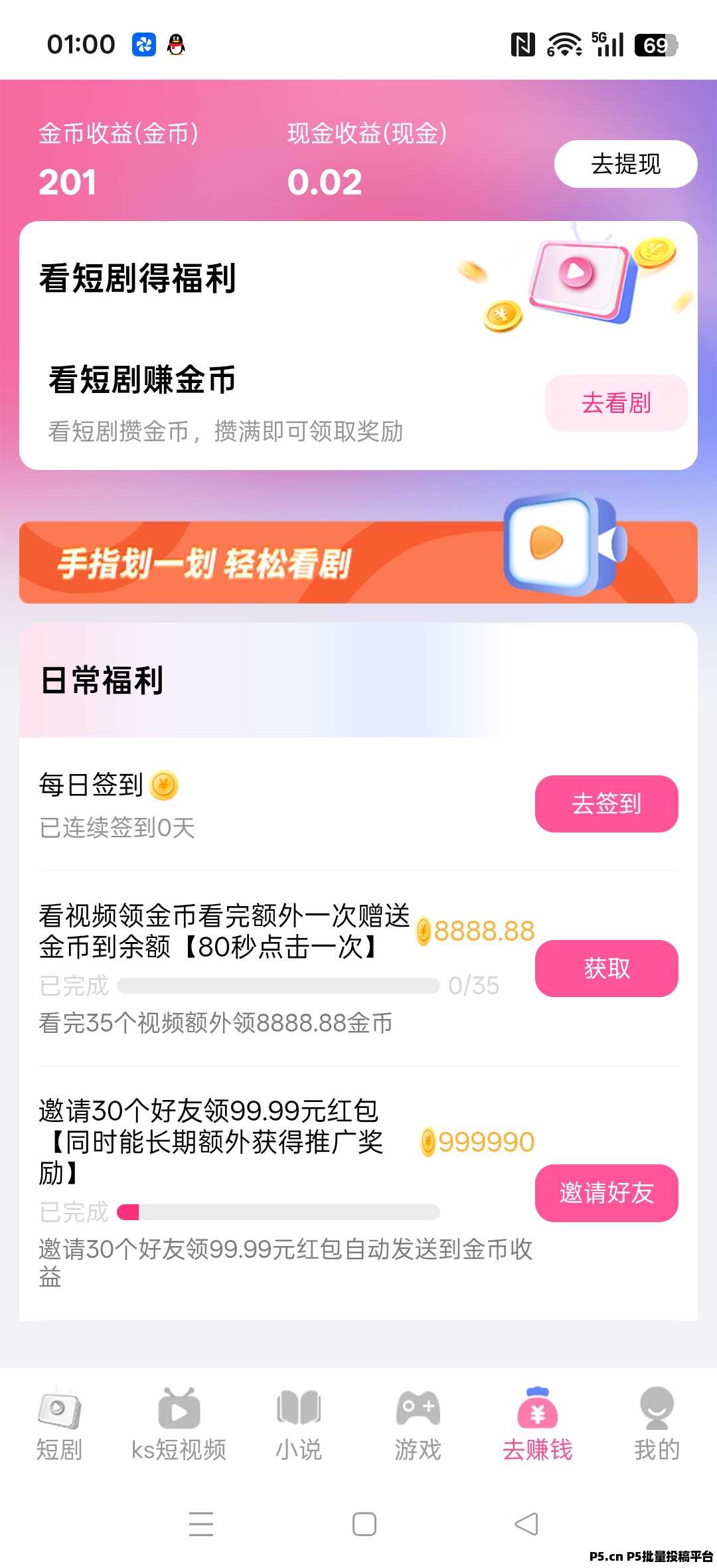Viewport: 717px width, 1568px height.
Task: Tap the system home button
Action: [x=364, y=1524]
